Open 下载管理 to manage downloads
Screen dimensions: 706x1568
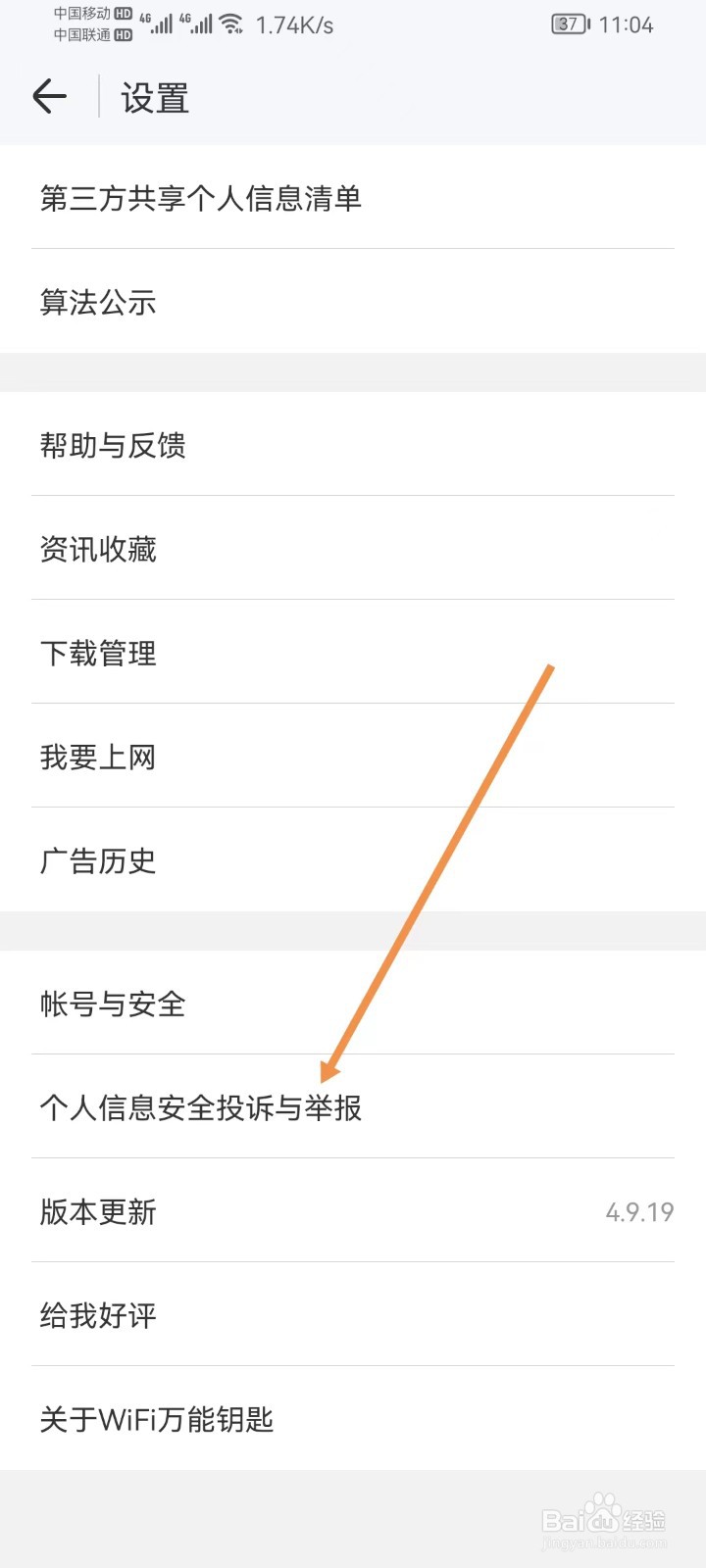97,653
